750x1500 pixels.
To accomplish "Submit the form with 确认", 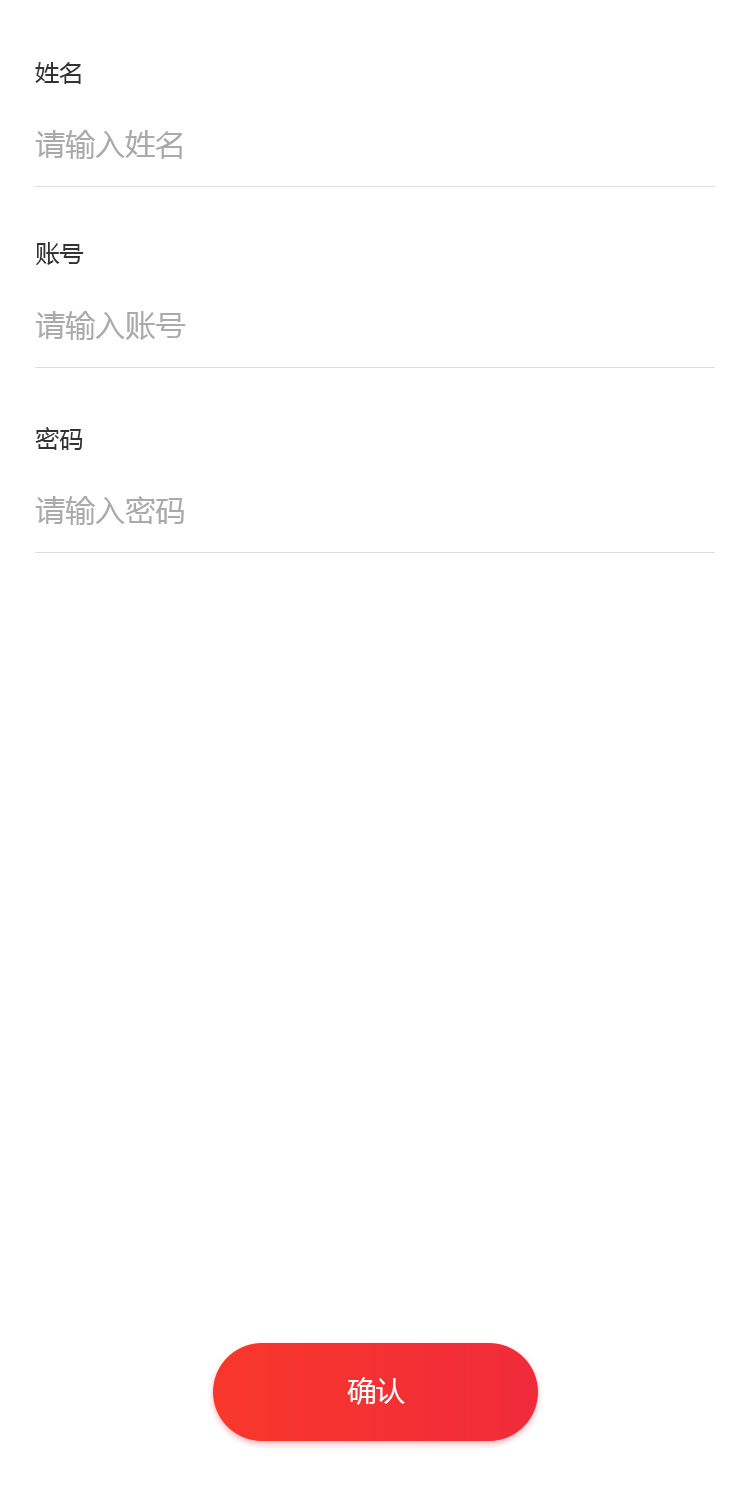I will click(375, 1391).
